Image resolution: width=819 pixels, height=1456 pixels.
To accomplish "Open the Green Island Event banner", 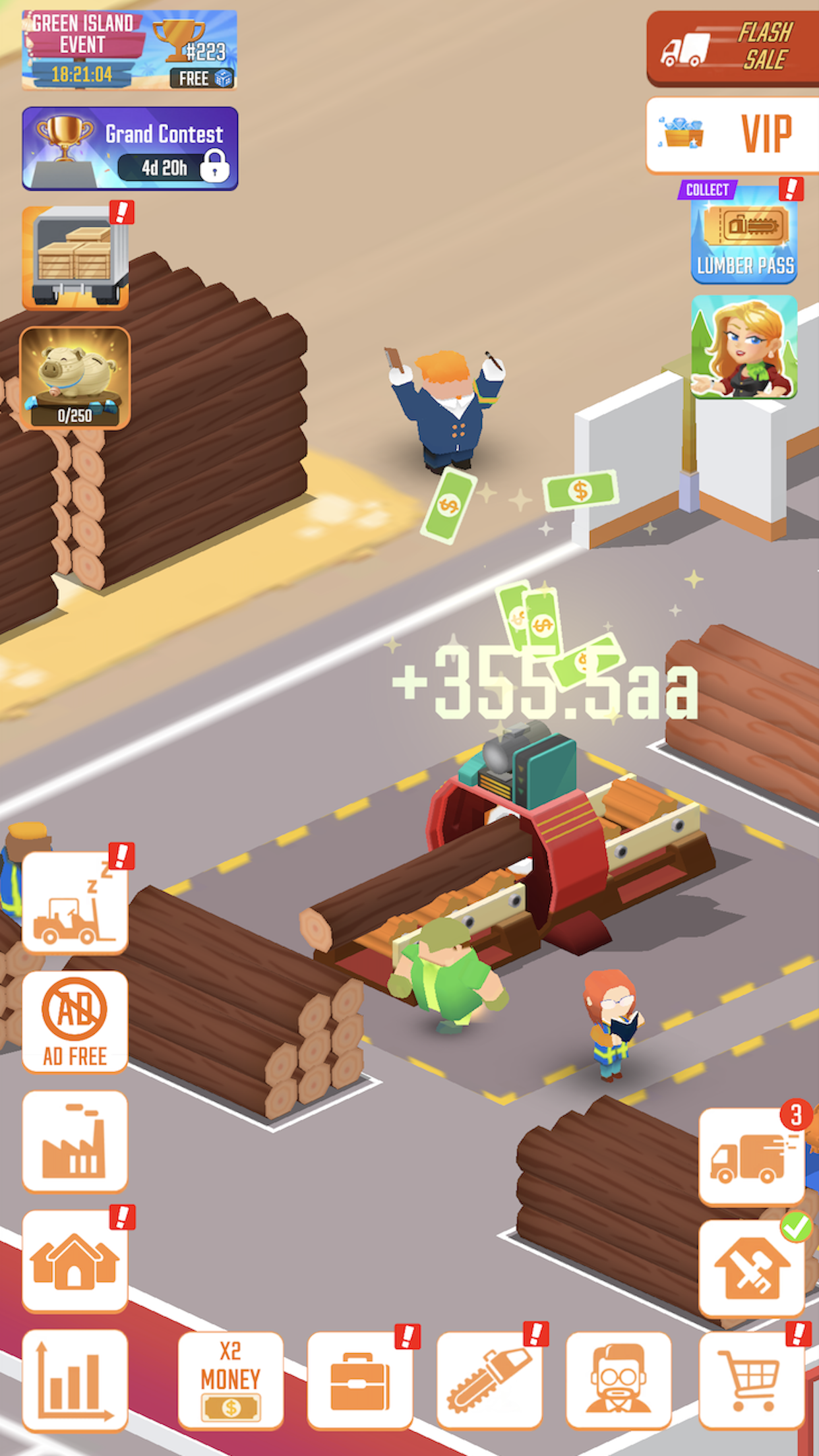I will (129, 50).
